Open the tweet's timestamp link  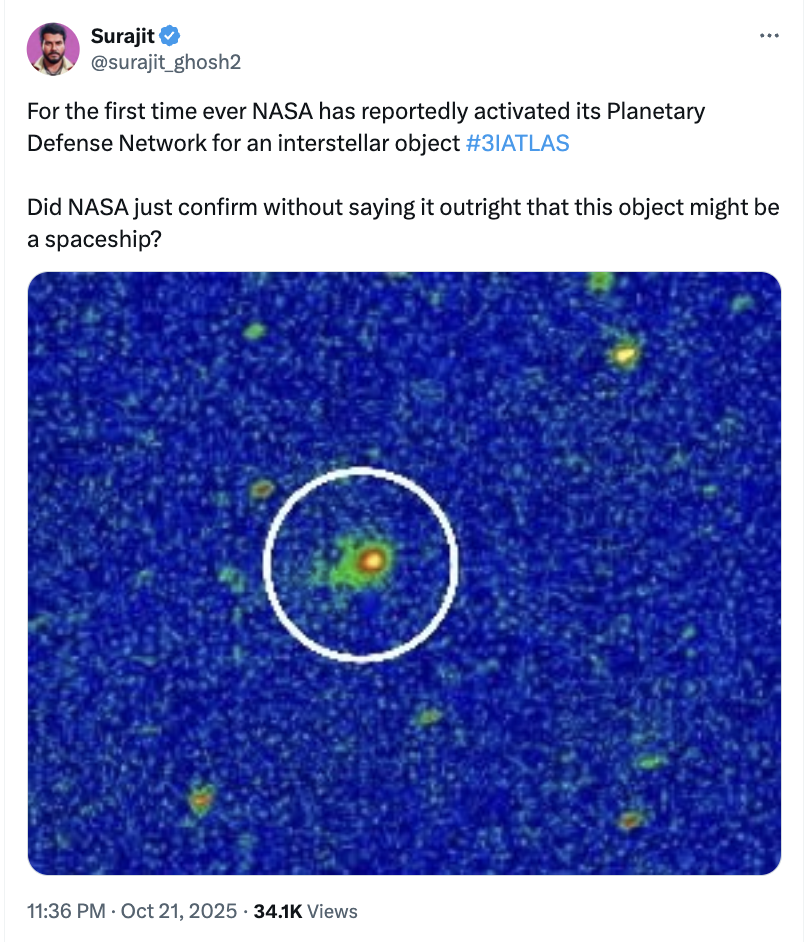[132, 911]
